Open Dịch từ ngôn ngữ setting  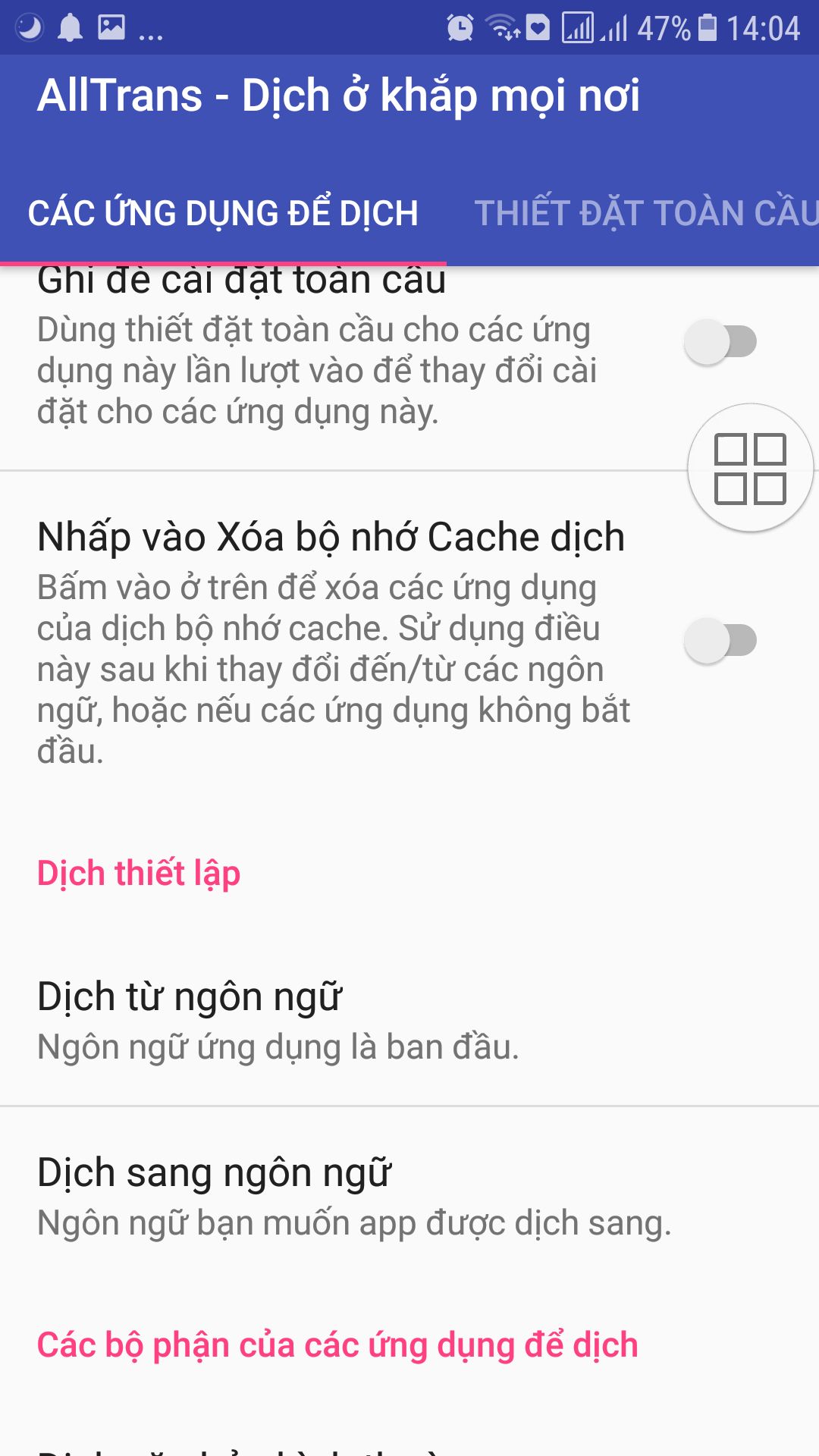click(x=409, y=1019)
